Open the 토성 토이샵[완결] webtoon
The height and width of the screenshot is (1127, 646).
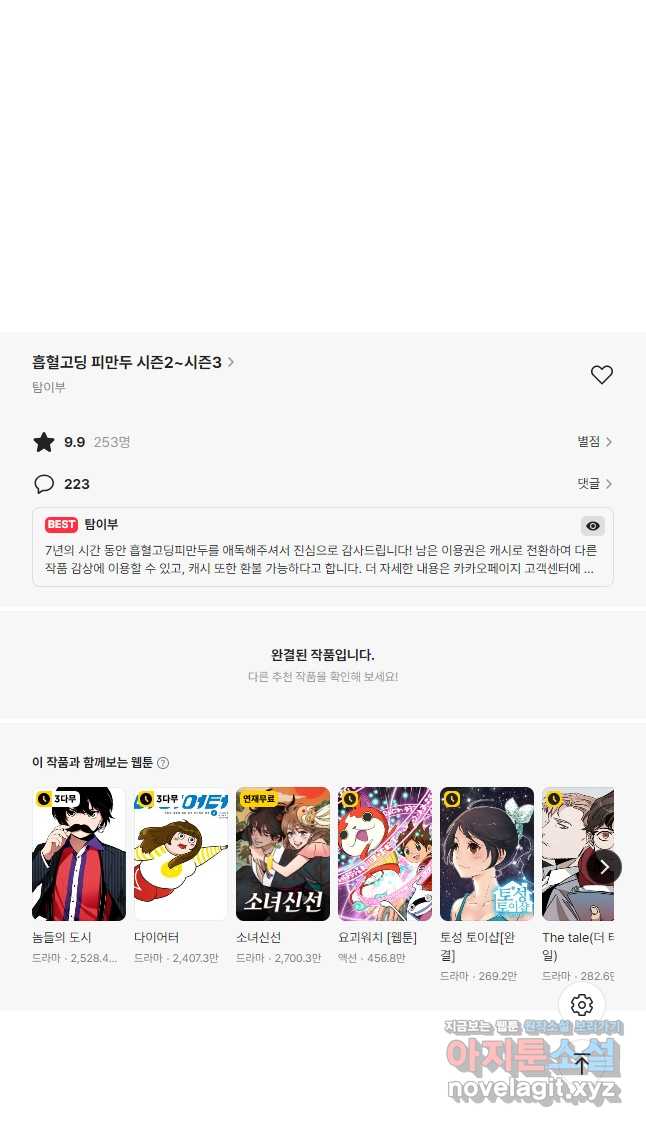pos(487,884)
